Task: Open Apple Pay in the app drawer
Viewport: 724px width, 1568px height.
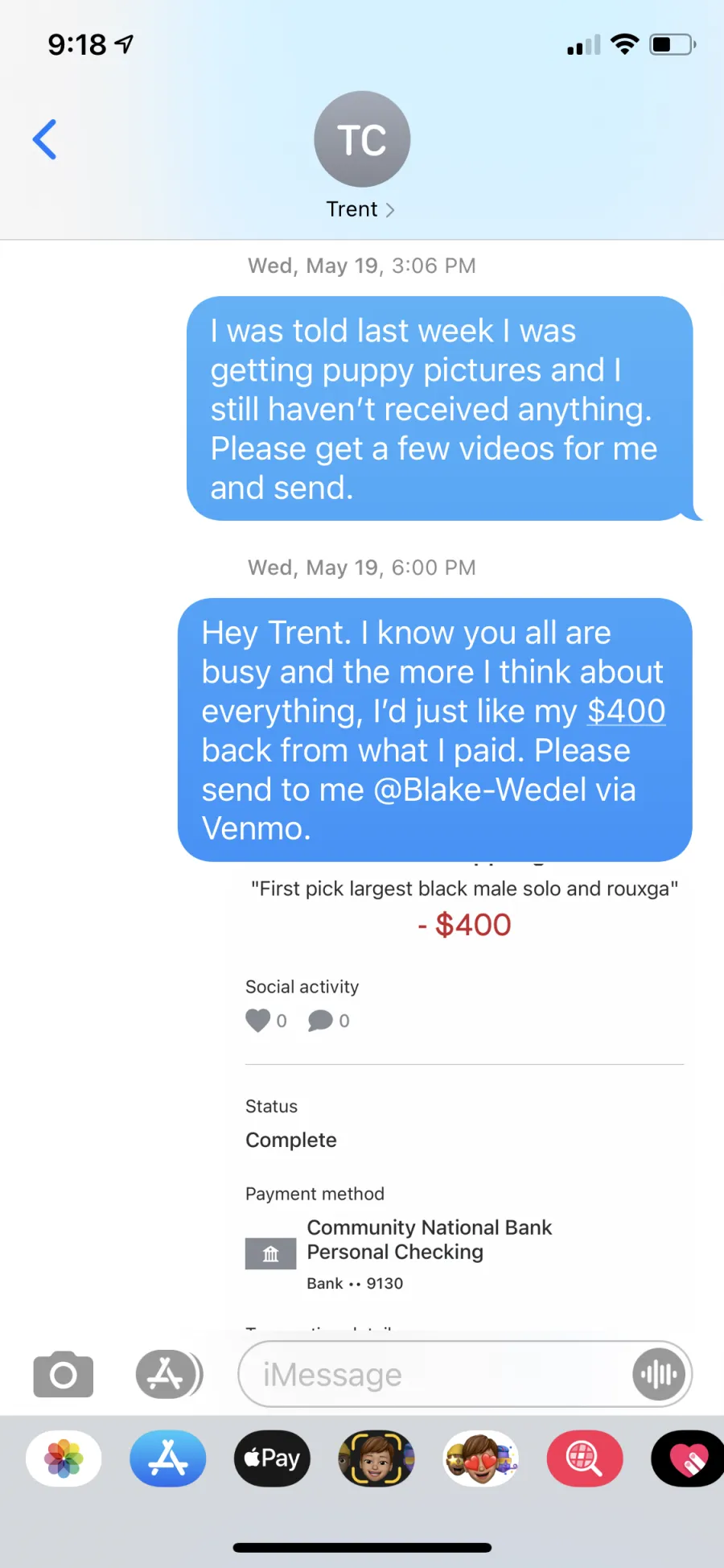Action: [272, 1459]
